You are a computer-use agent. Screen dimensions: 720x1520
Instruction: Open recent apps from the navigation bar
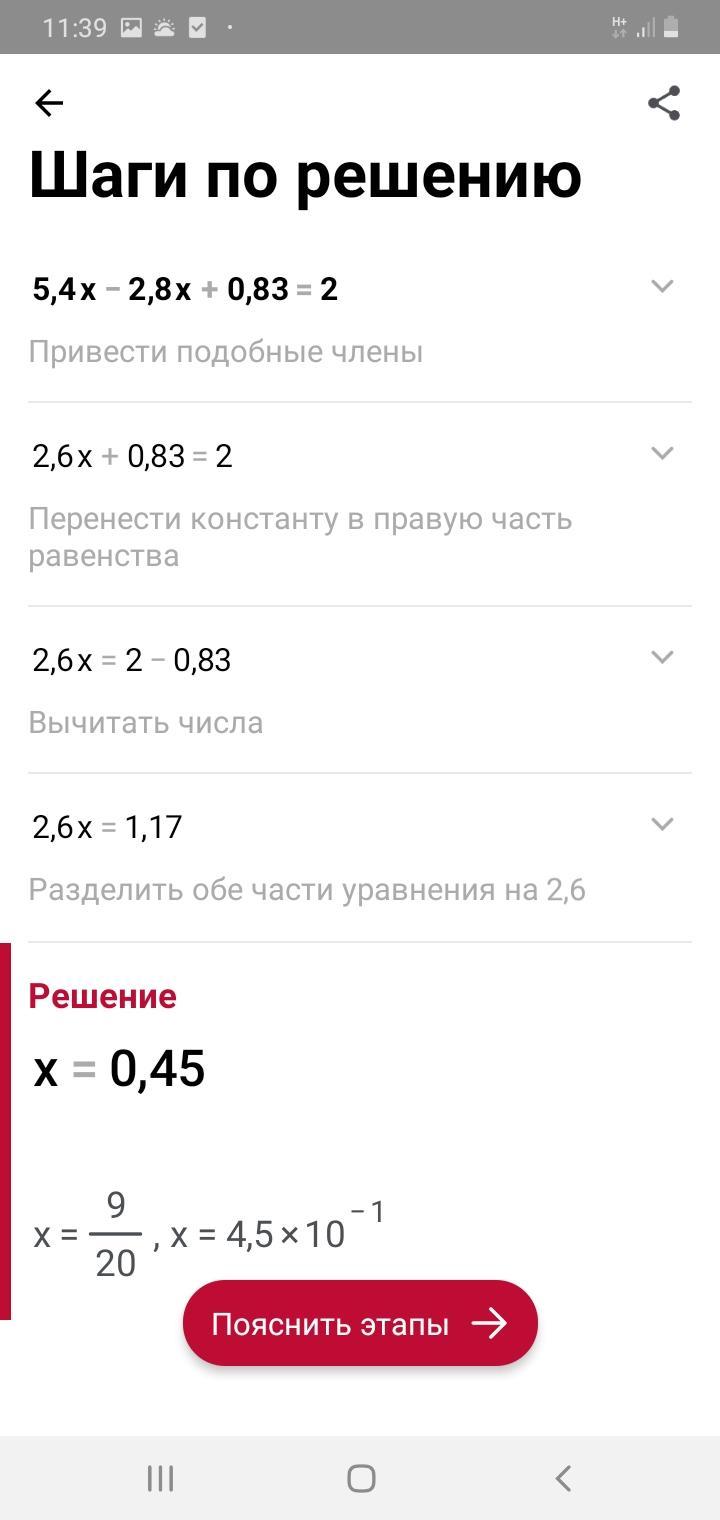tap(160, 1478)
